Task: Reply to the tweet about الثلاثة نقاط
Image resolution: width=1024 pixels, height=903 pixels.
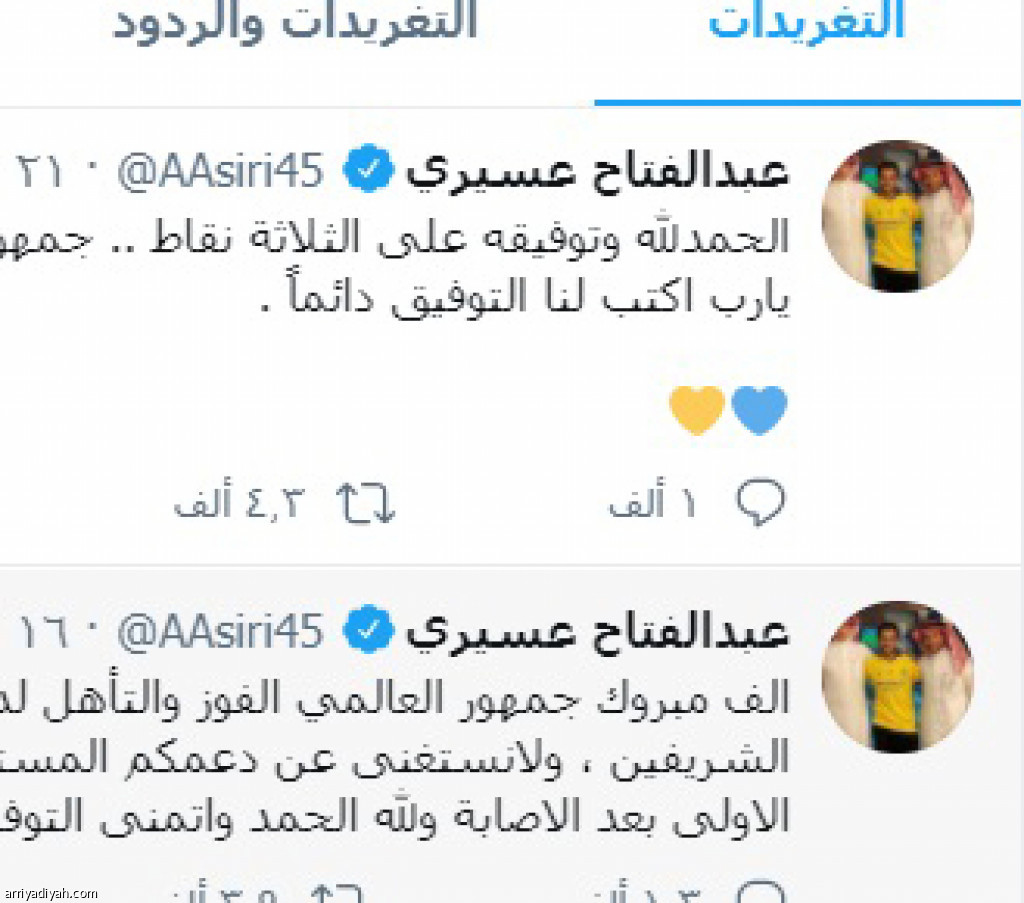Action: click(760, 505)
